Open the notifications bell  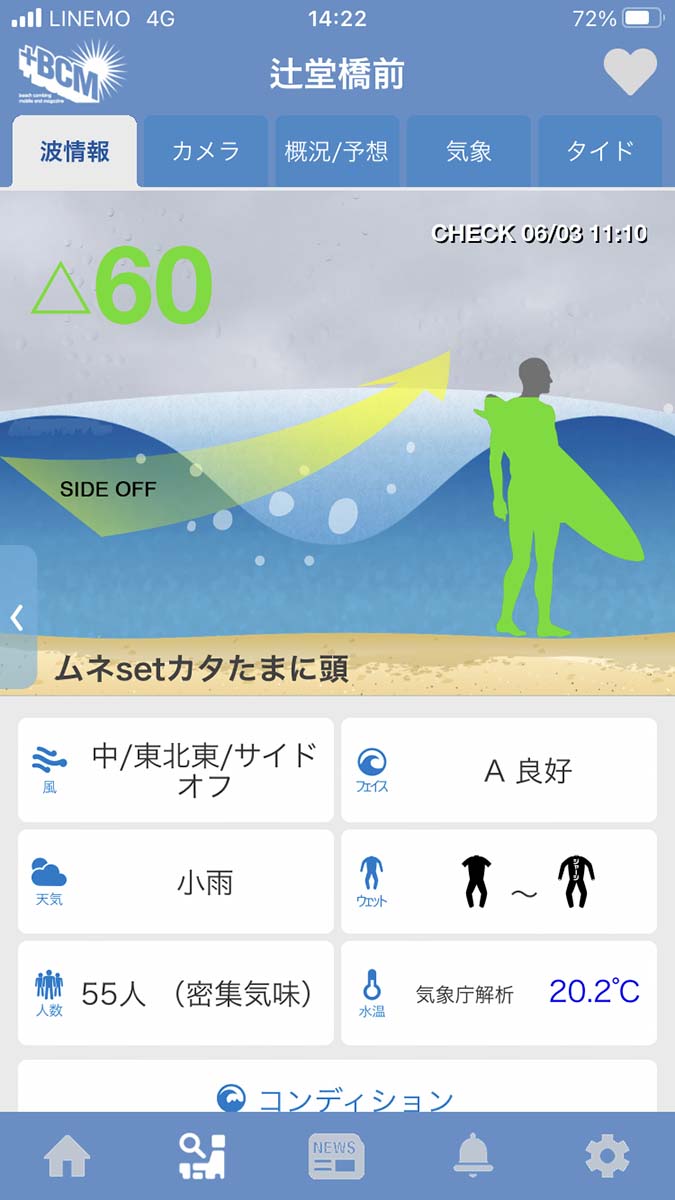coord(473,1156)
